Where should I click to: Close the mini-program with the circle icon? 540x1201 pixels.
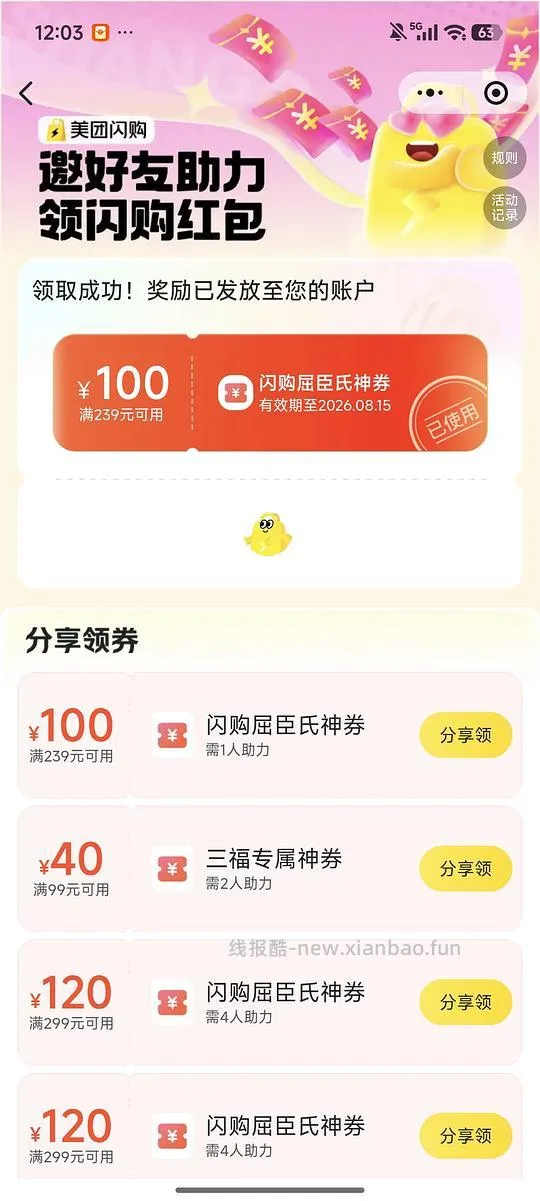pyautogui.click(x=495, y=93)
